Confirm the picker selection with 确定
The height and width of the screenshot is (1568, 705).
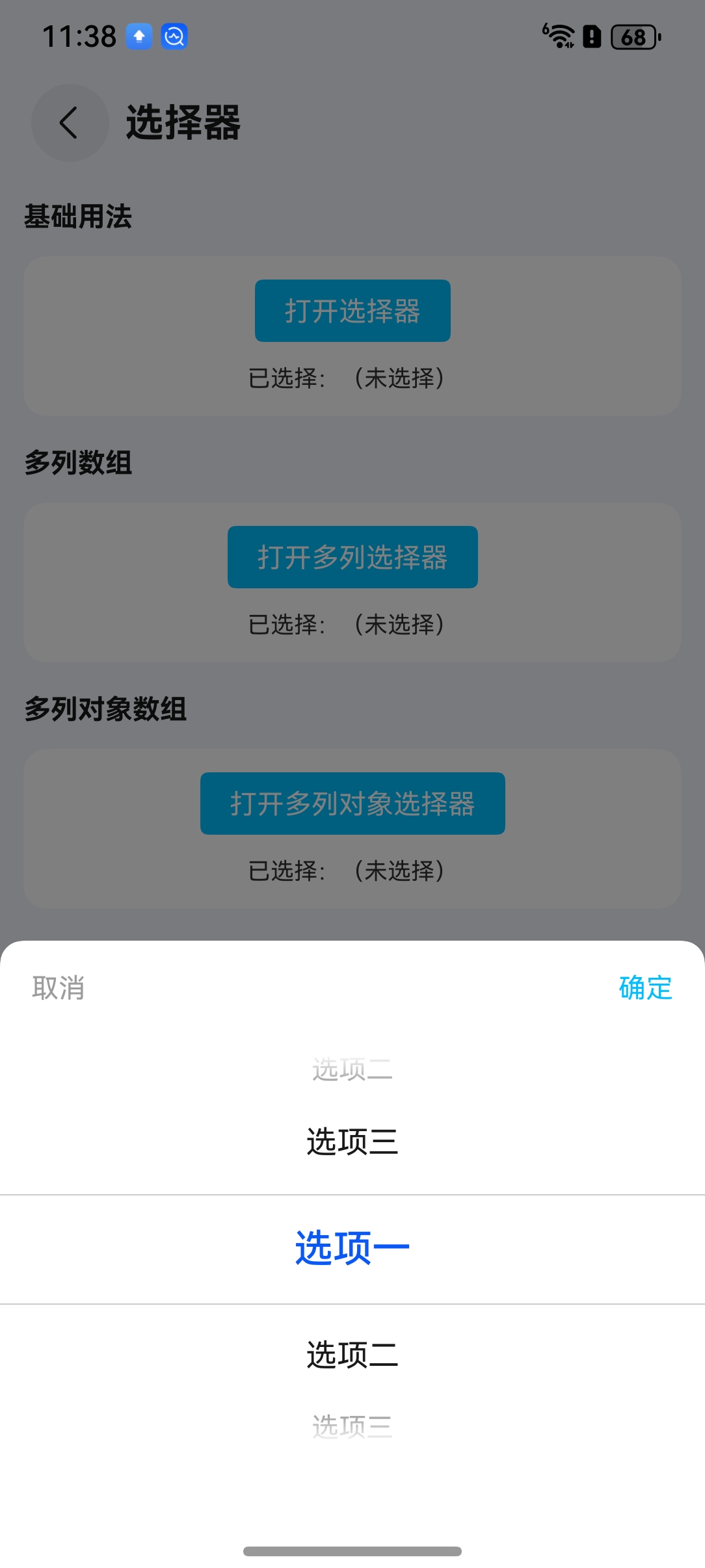tap(645, 989)
